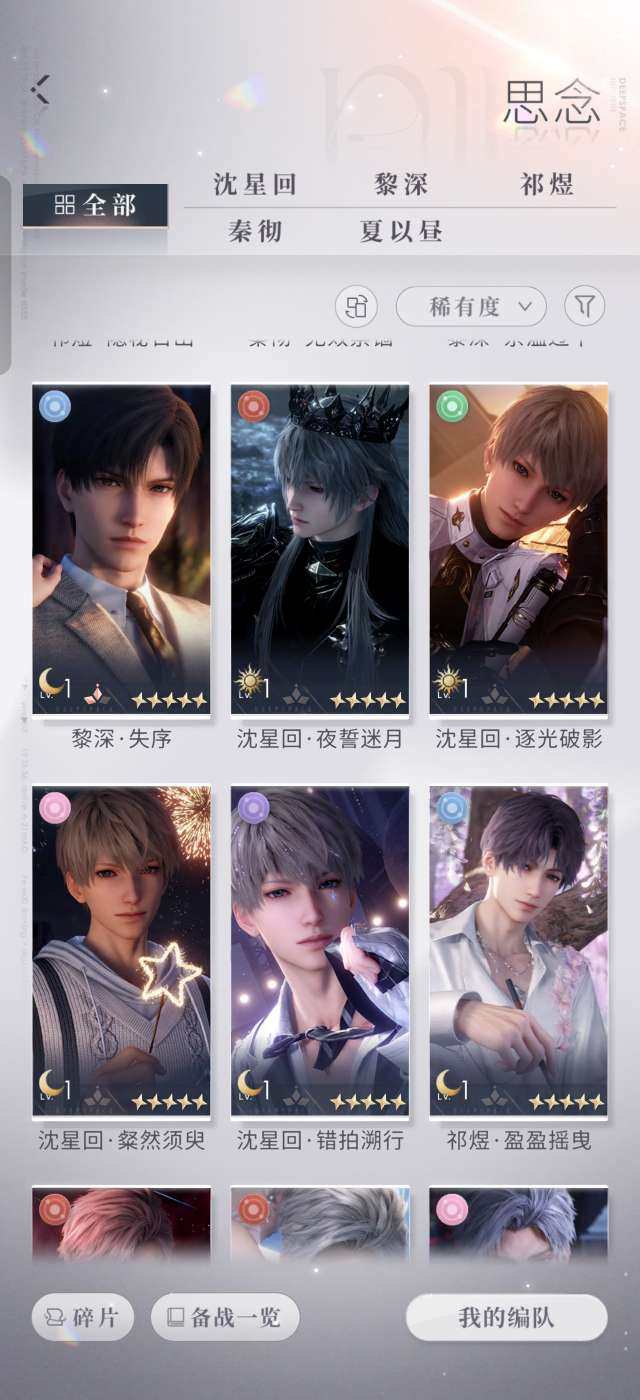Open the 碎片 fragments button
The image size is (640, 1400).
coord(83,1317)
